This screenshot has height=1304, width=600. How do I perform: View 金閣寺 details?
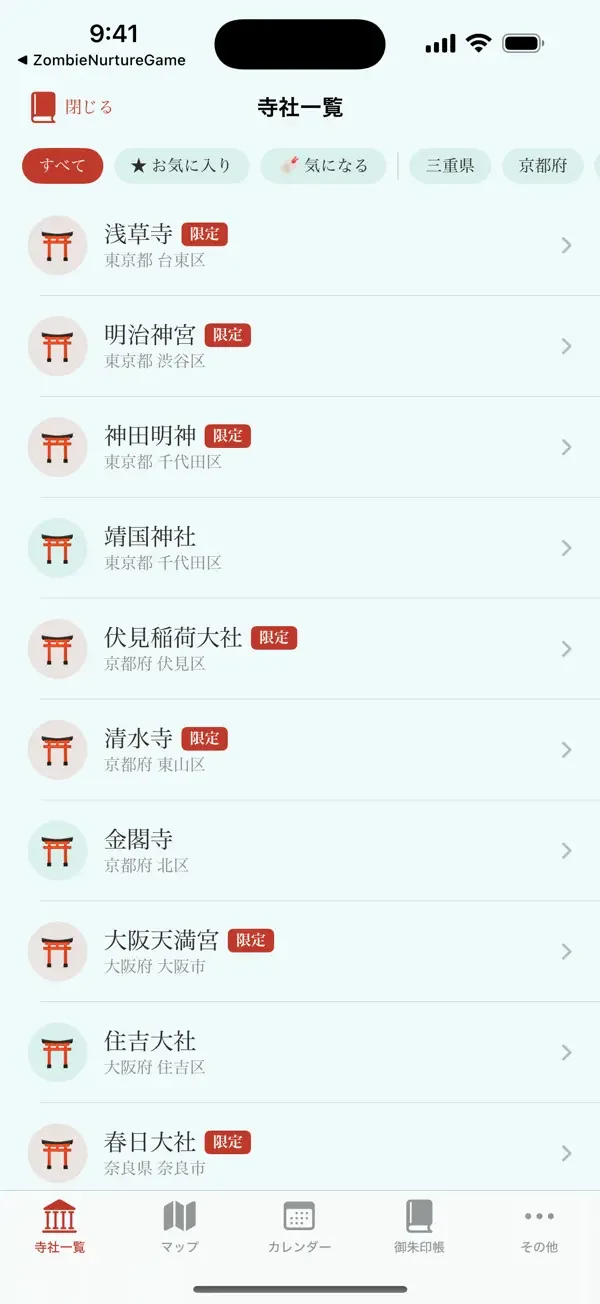coord(300,851)
